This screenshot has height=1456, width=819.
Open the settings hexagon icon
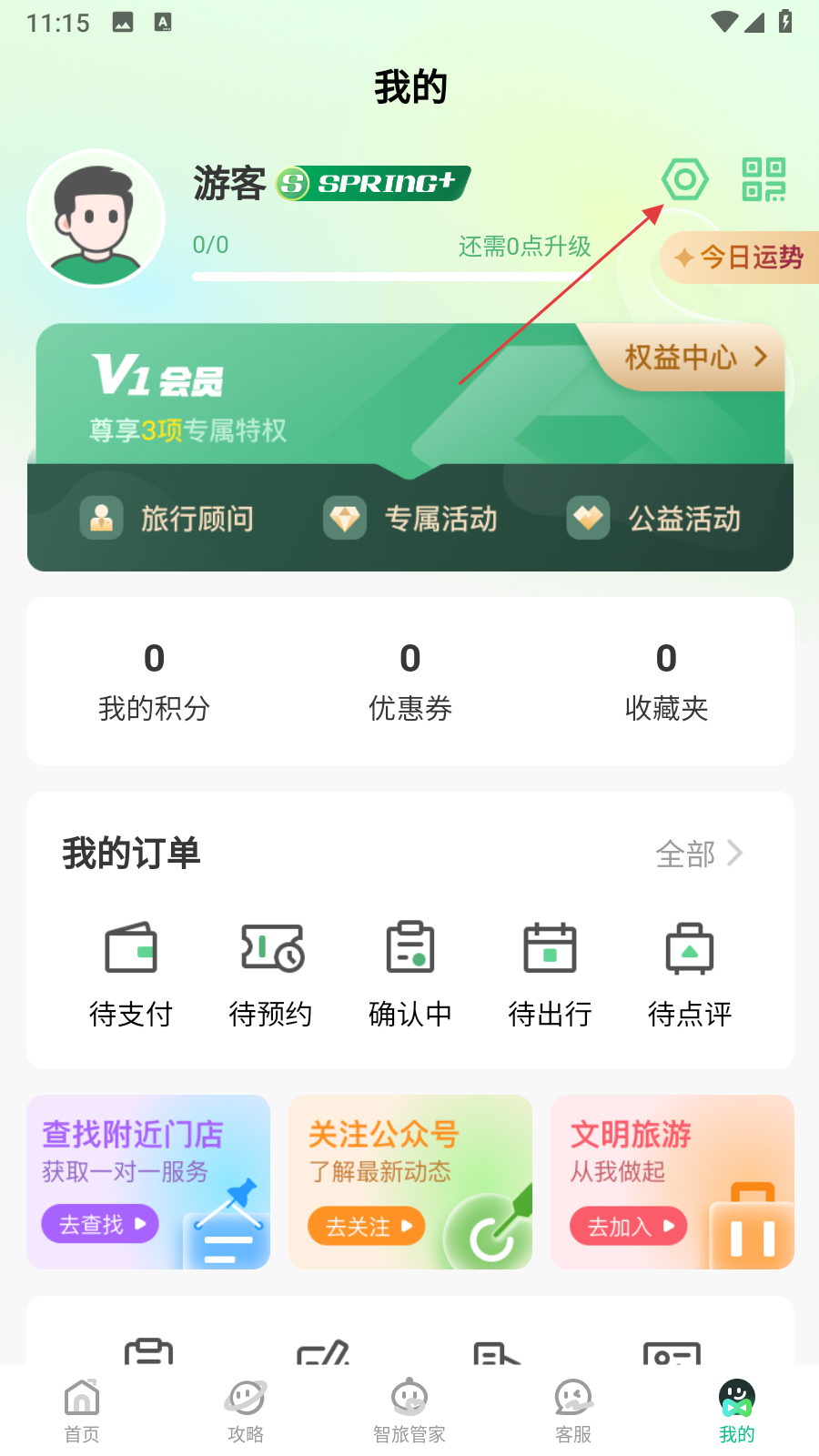(x=685, y=180)
